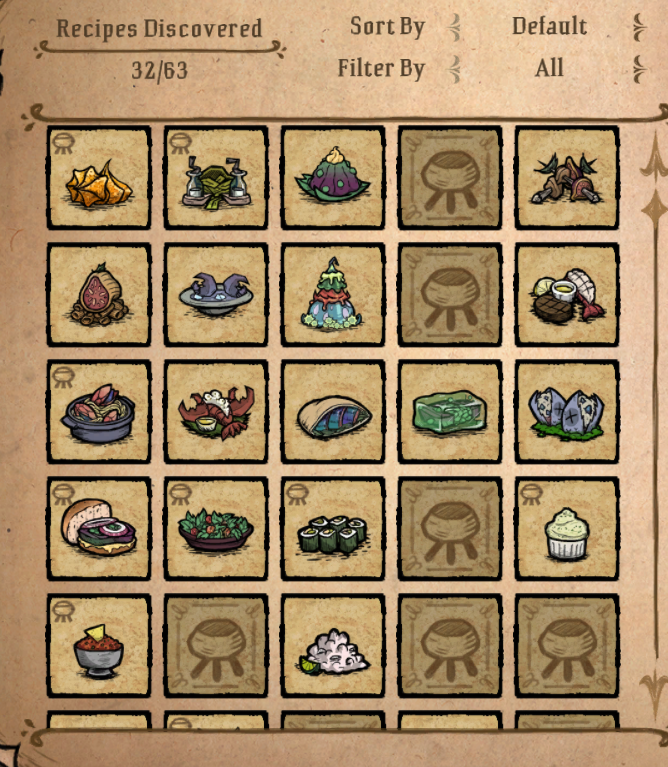Select the red lobster dinner recipe
This screenshot has width=668, height=767.
(216, 412)
